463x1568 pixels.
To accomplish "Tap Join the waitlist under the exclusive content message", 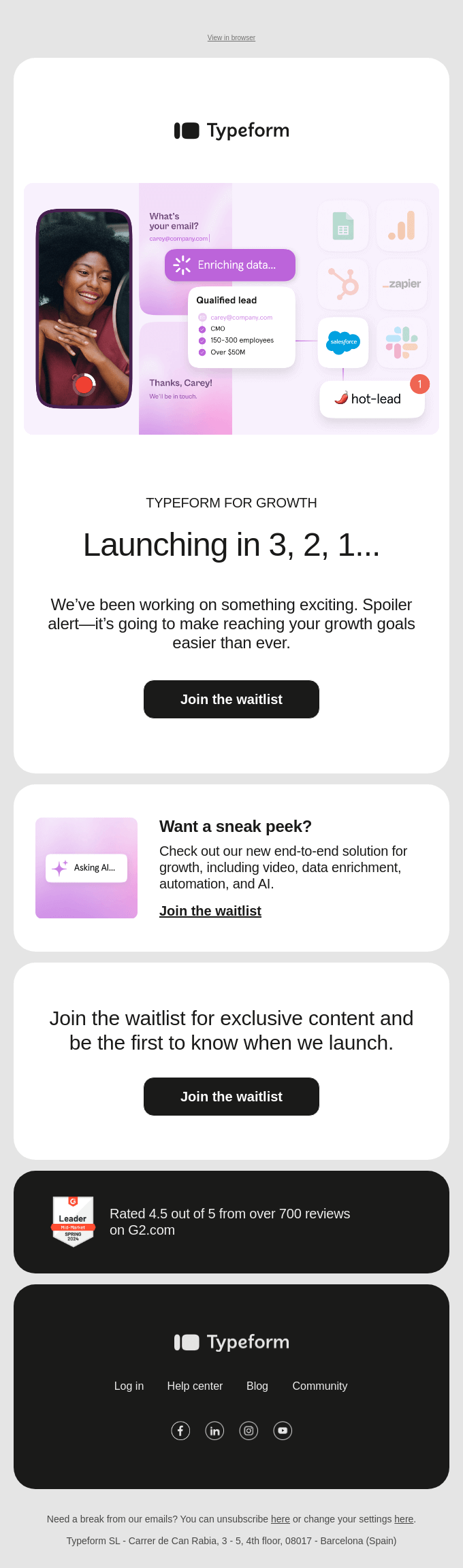I will (231, 1097).
